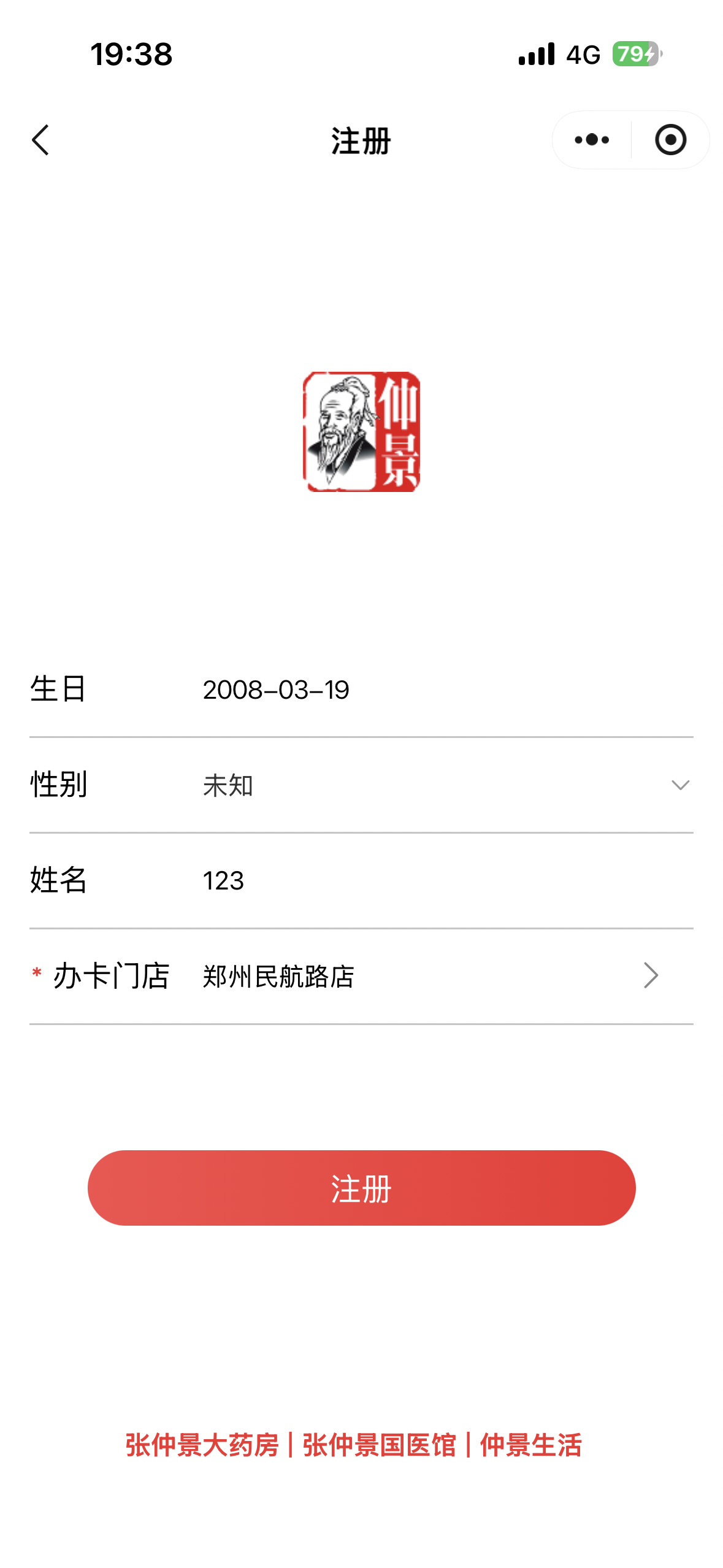Edit the 姓名 text field
This screenshot has width=723, height=1568.
(x=429, y=881)
